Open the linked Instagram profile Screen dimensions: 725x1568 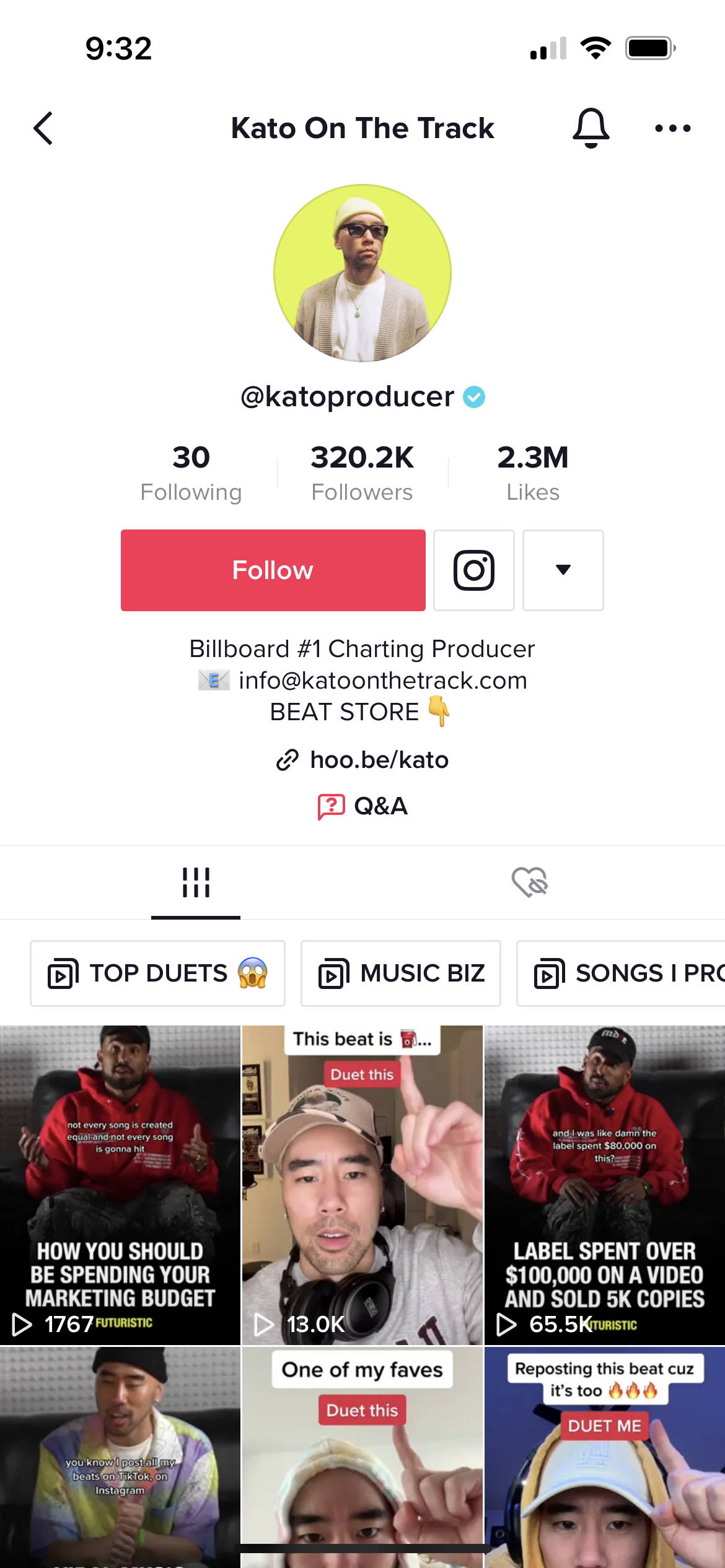click(474, 570)
